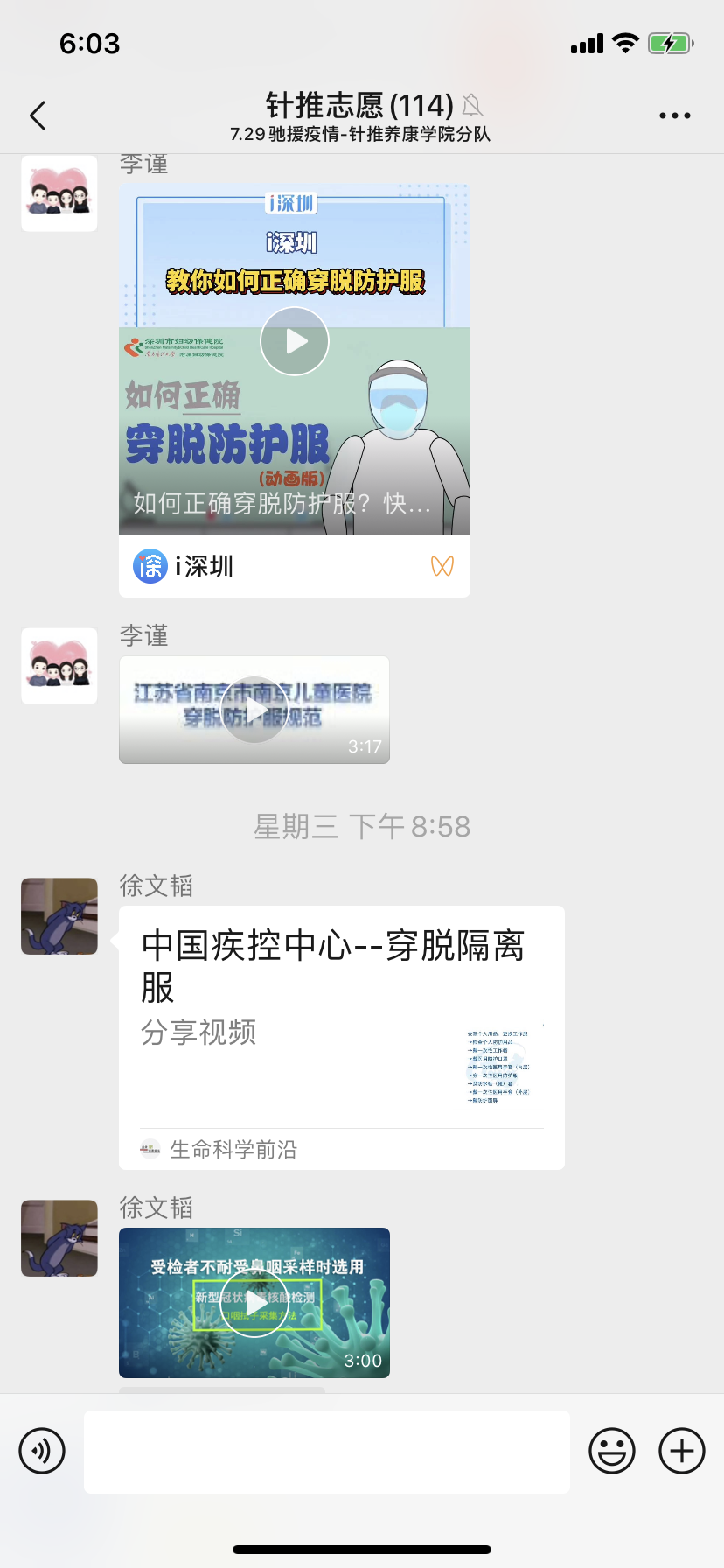
Task: Focus the message text field
Action: tap(327, 1451)
